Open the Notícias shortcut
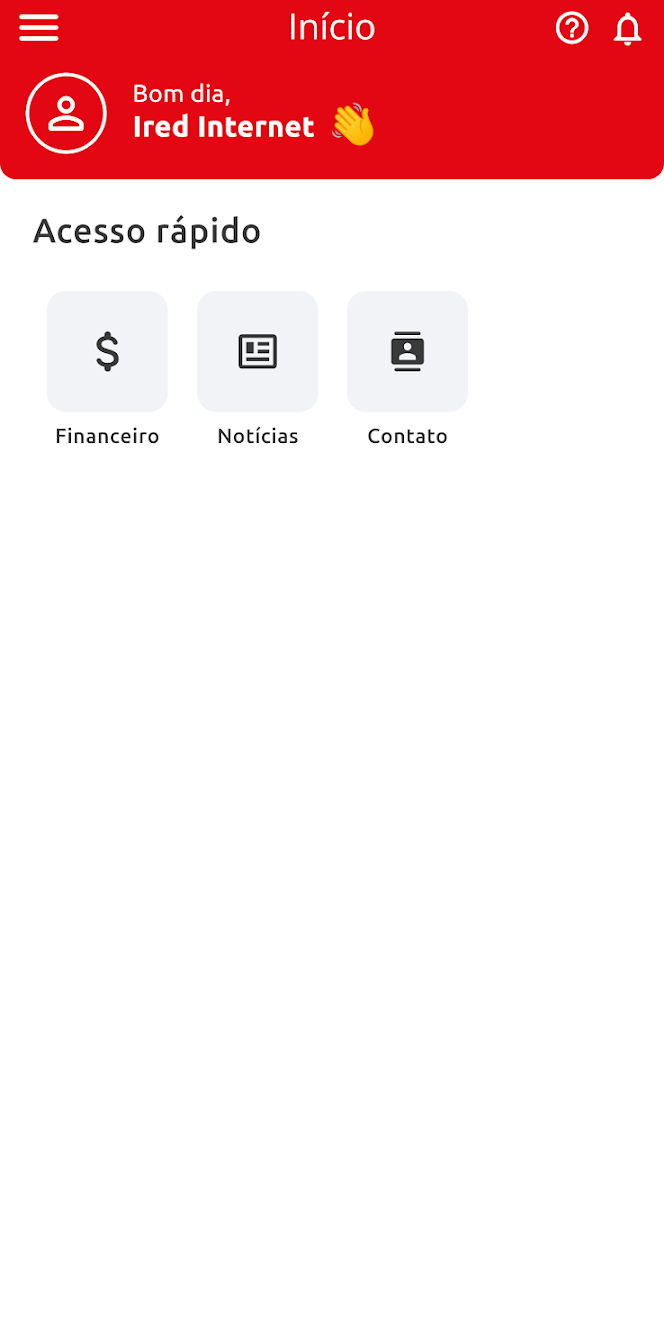 [258, 352]
